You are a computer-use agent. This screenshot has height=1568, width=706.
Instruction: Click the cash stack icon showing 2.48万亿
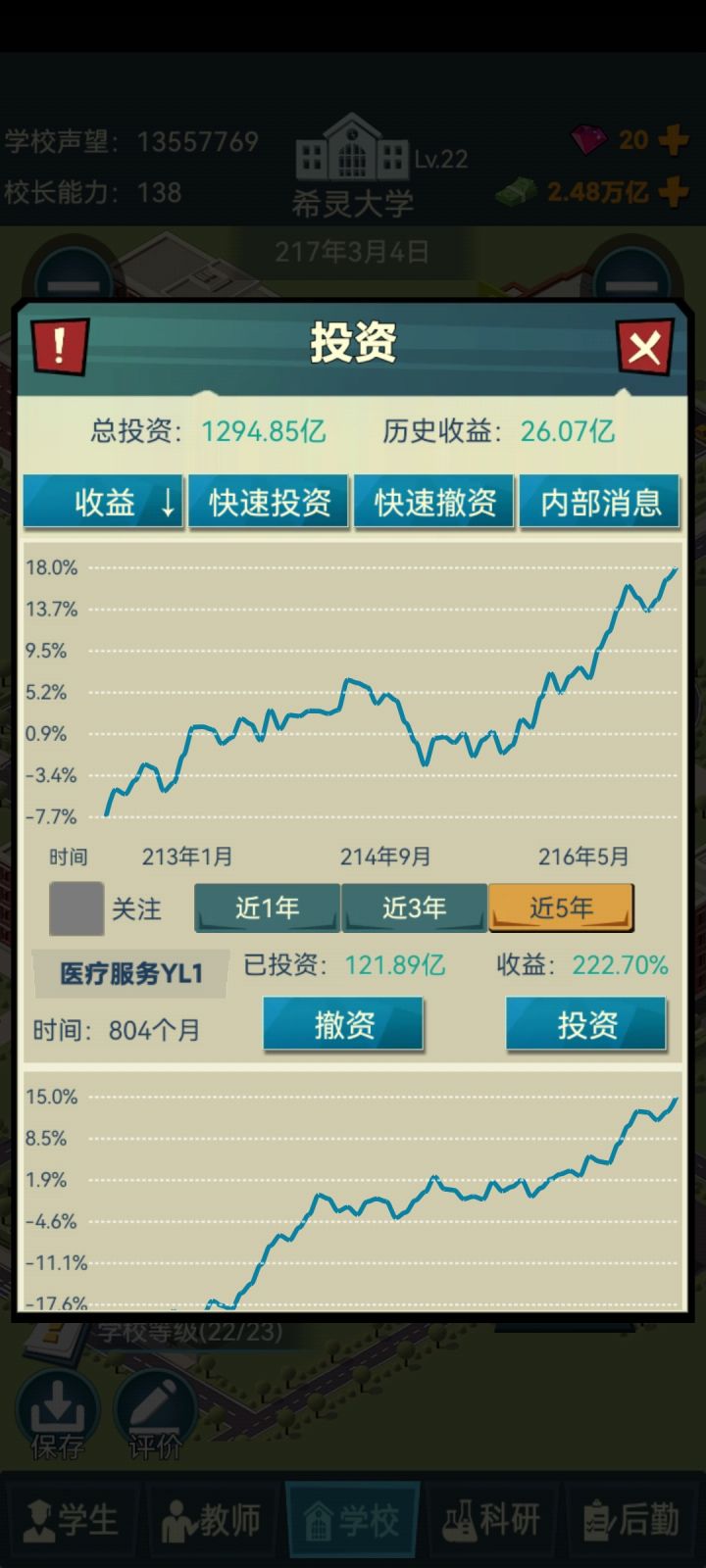click(517, 192)
